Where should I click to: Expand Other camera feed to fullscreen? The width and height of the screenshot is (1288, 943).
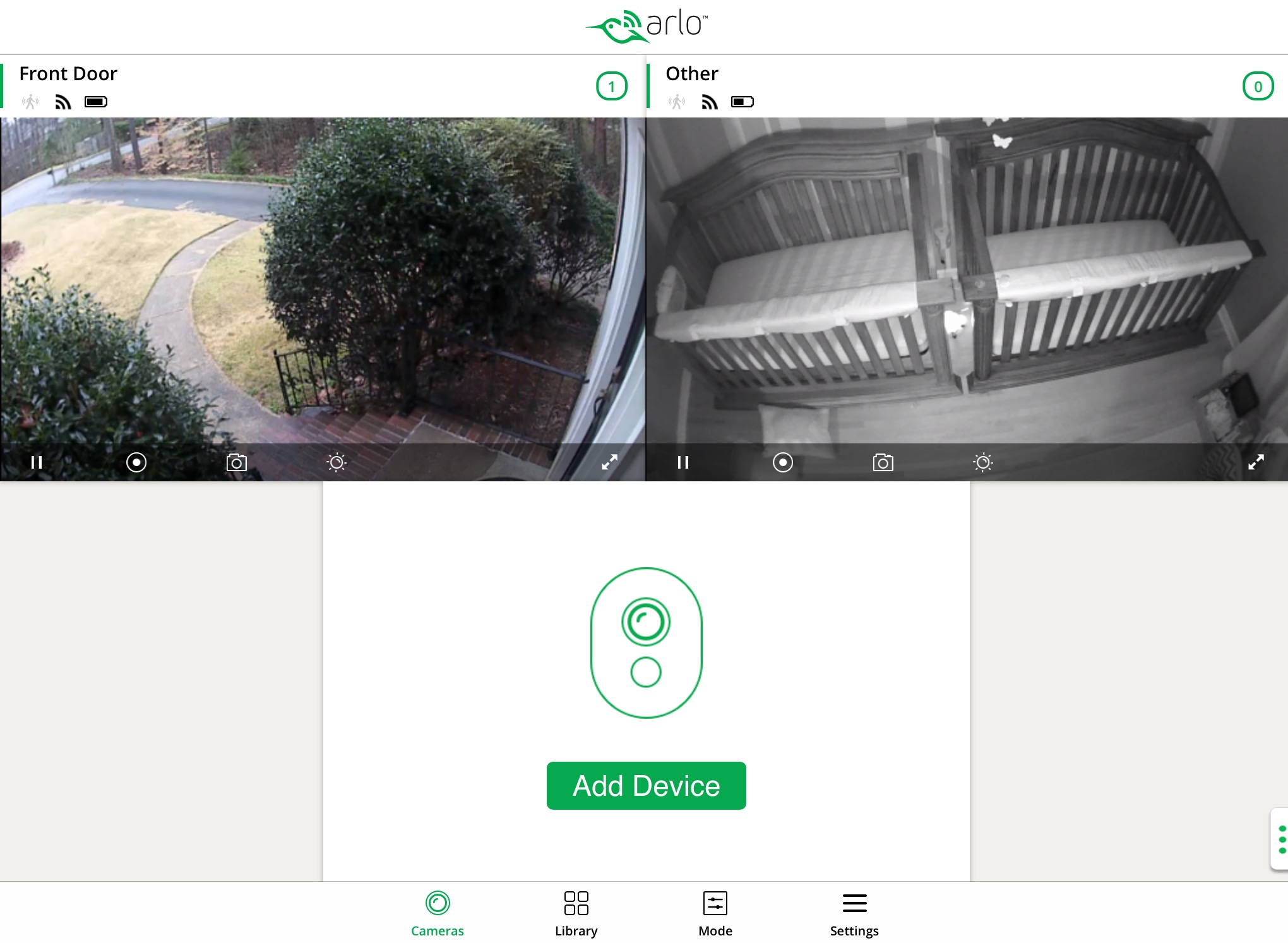[x=1256, y=462]
